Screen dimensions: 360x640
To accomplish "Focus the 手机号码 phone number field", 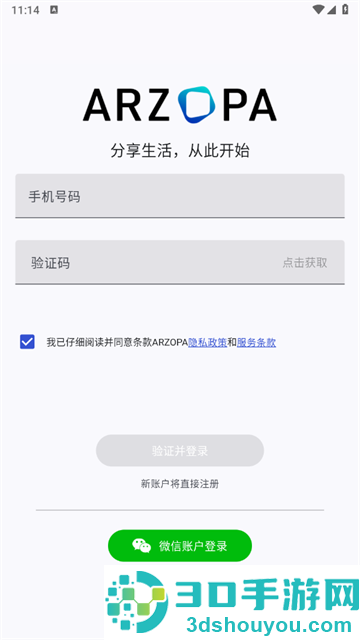I will coord(180,196).
